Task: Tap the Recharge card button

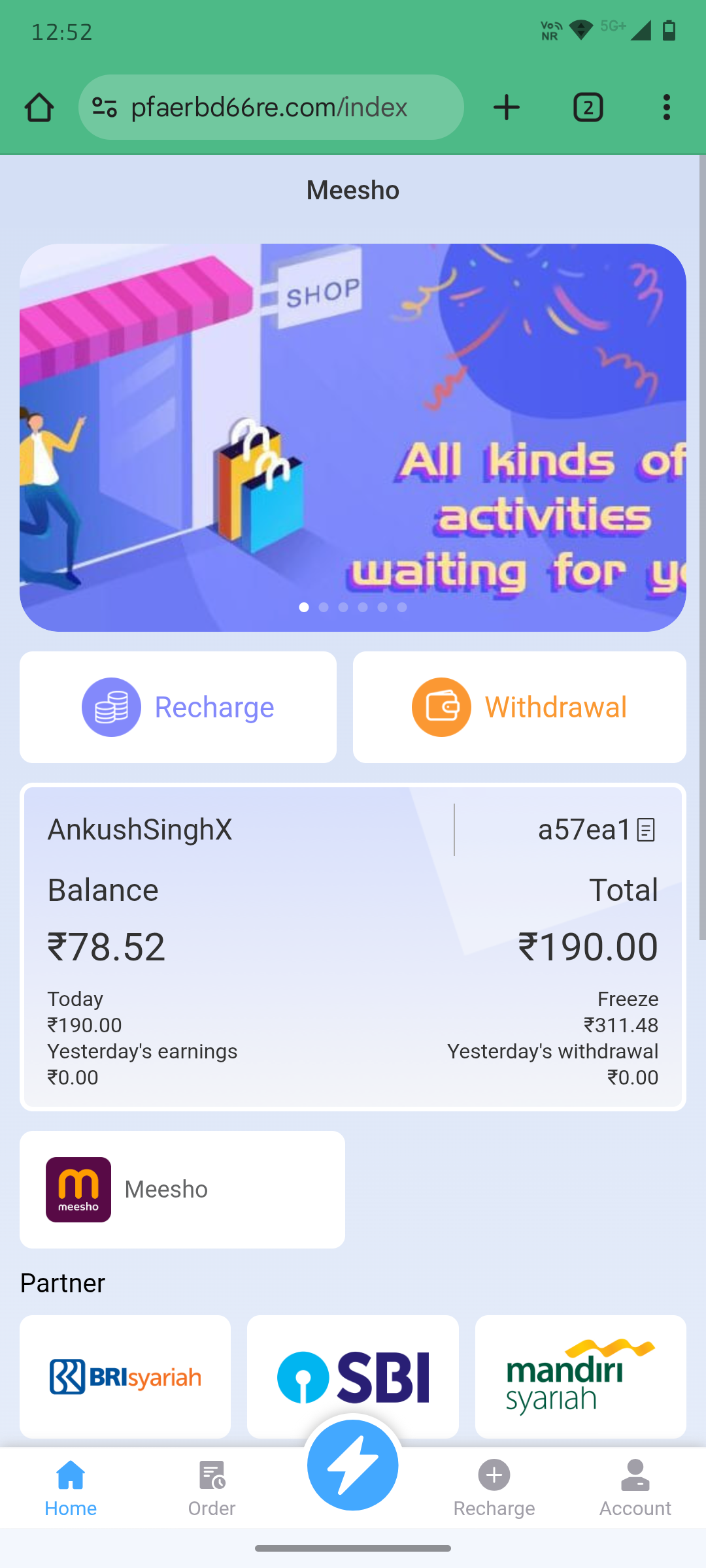Action: coord(178,707)
